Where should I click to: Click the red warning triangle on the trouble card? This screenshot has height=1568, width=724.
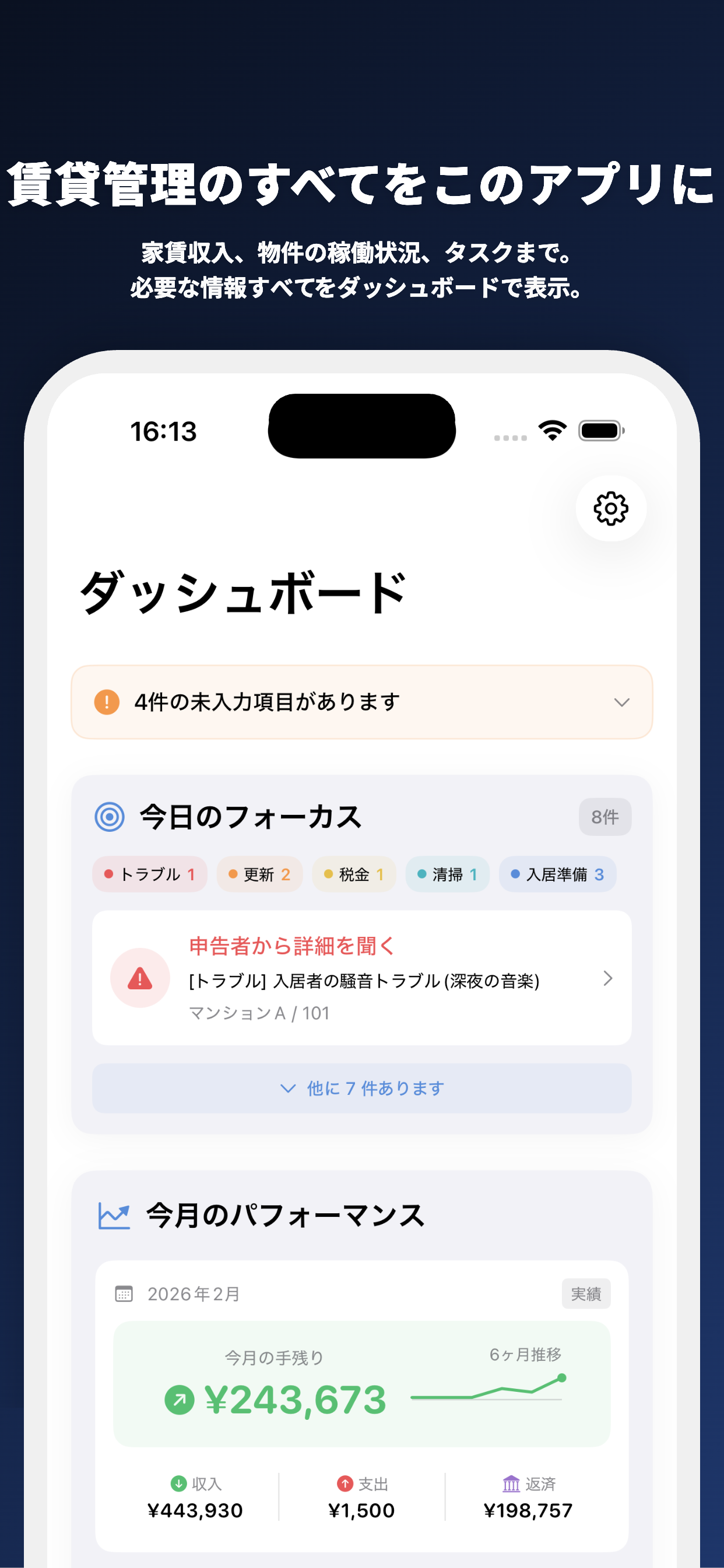140,979
